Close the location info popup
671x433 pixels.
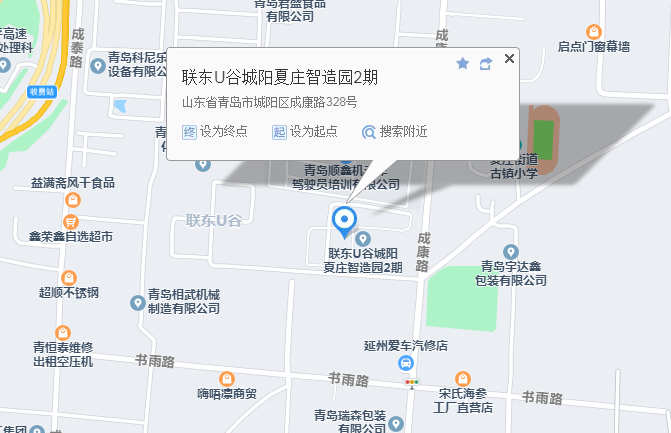click(x=510, y=59)
